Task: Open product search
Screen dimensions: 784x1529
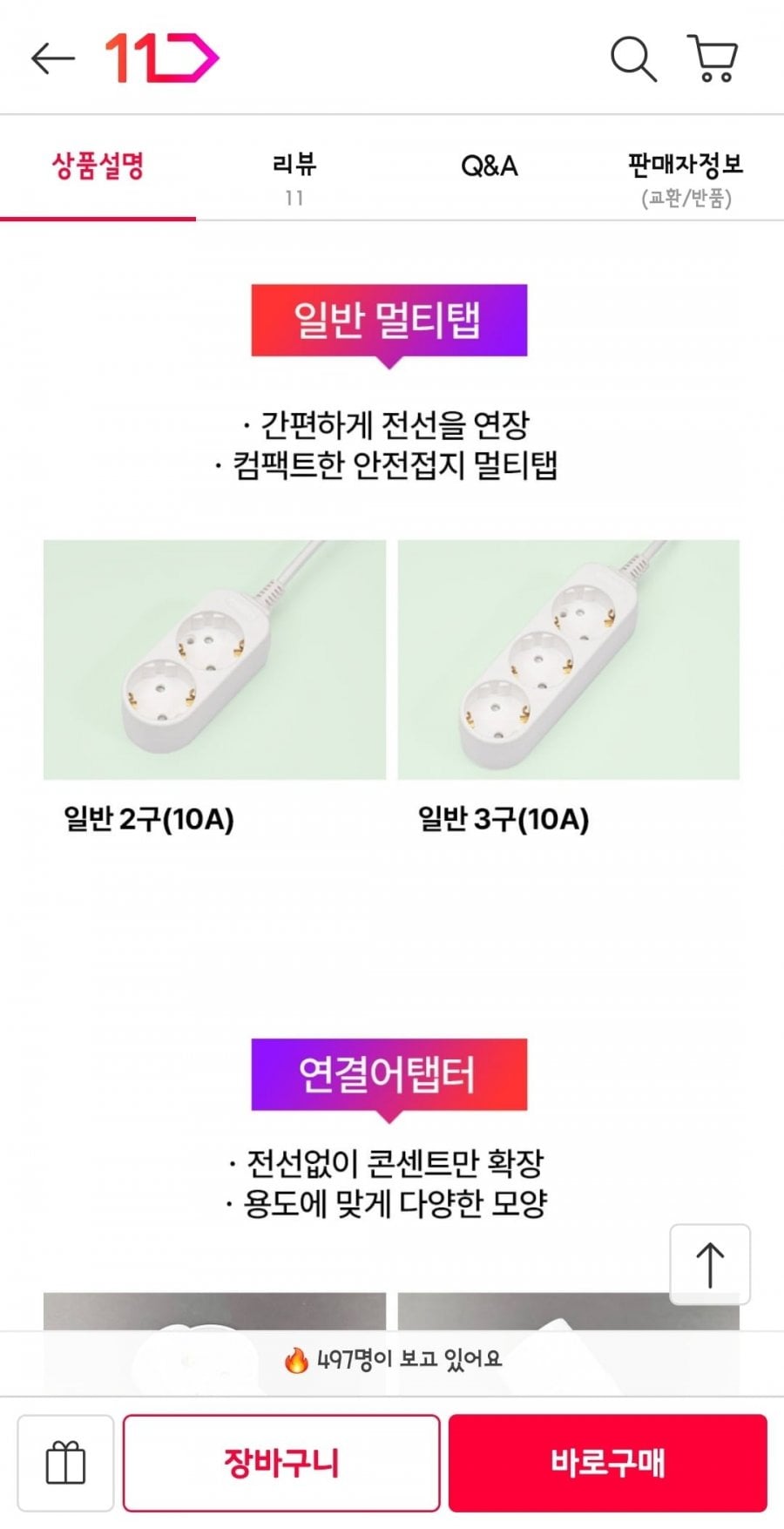Action: tap(633, 58)
